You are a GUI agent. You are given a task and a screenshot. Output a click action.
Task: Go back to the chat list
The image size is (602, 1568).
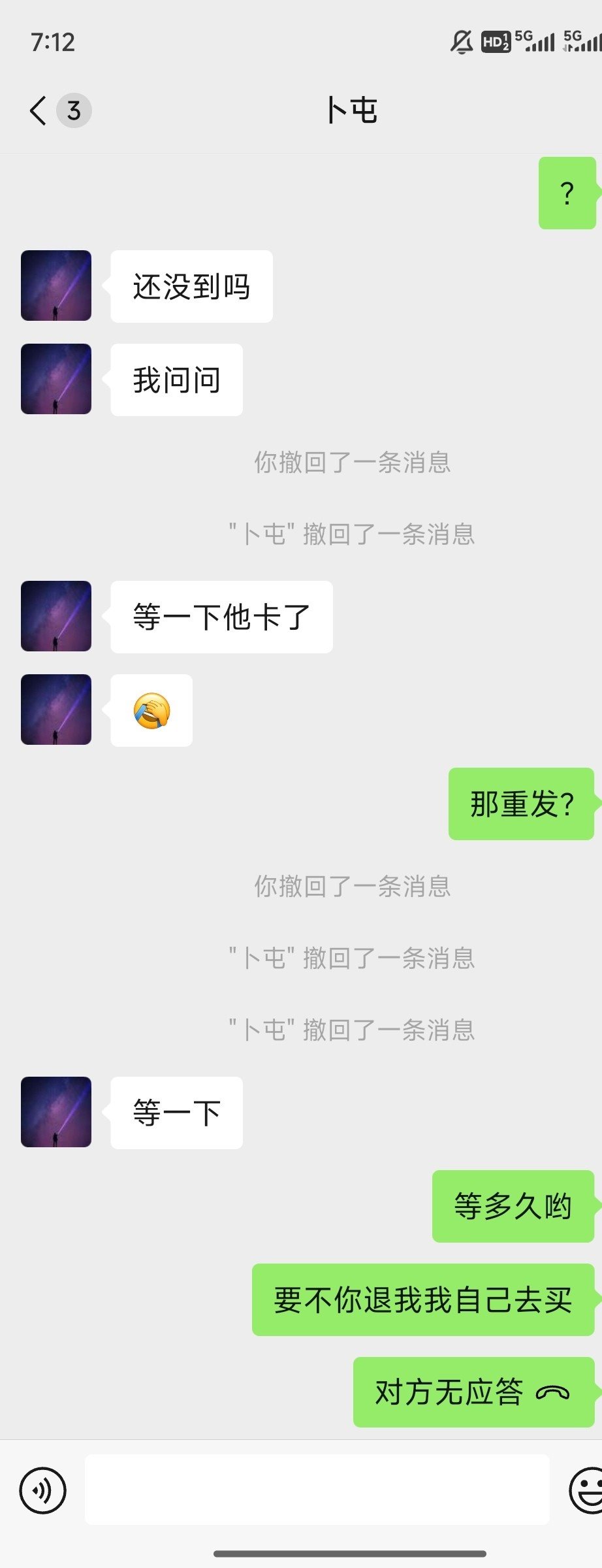coord(39,110)
